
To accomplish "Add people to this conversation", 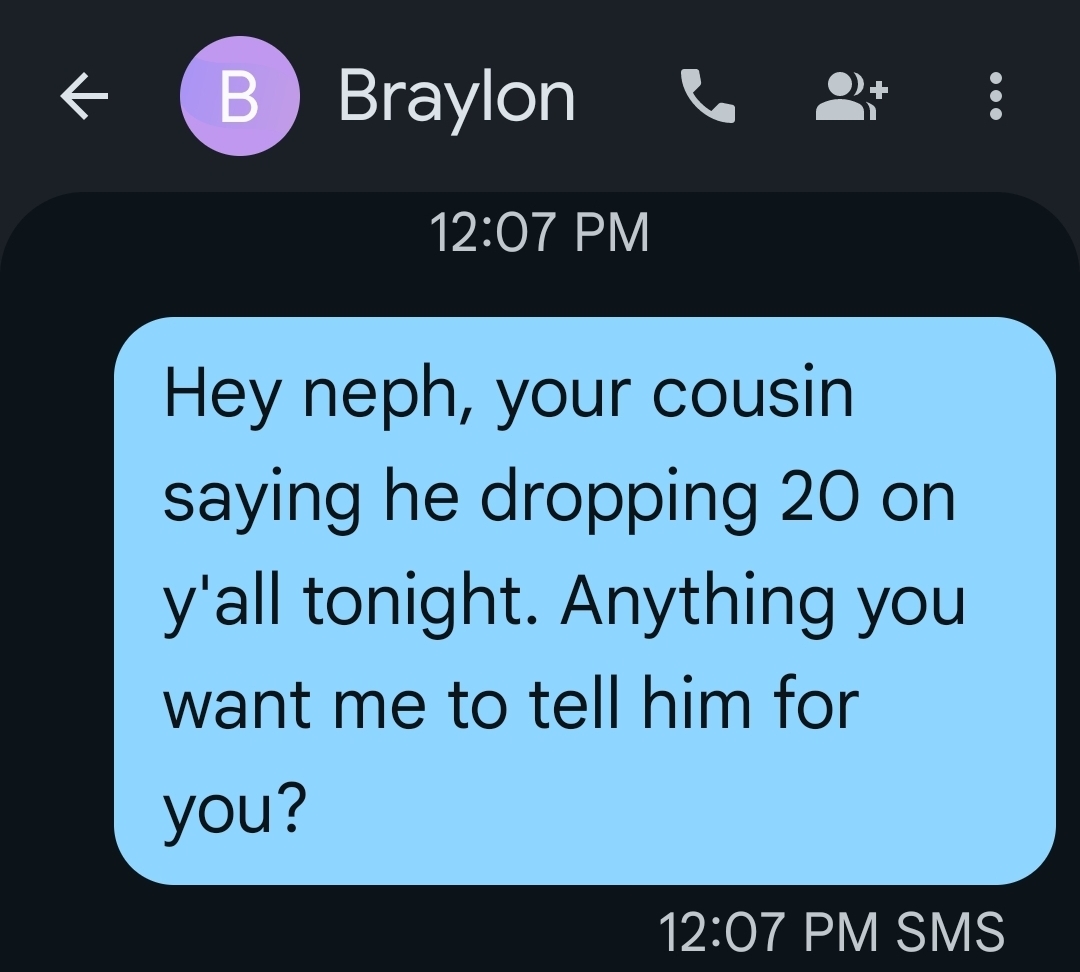I will 850,98.
